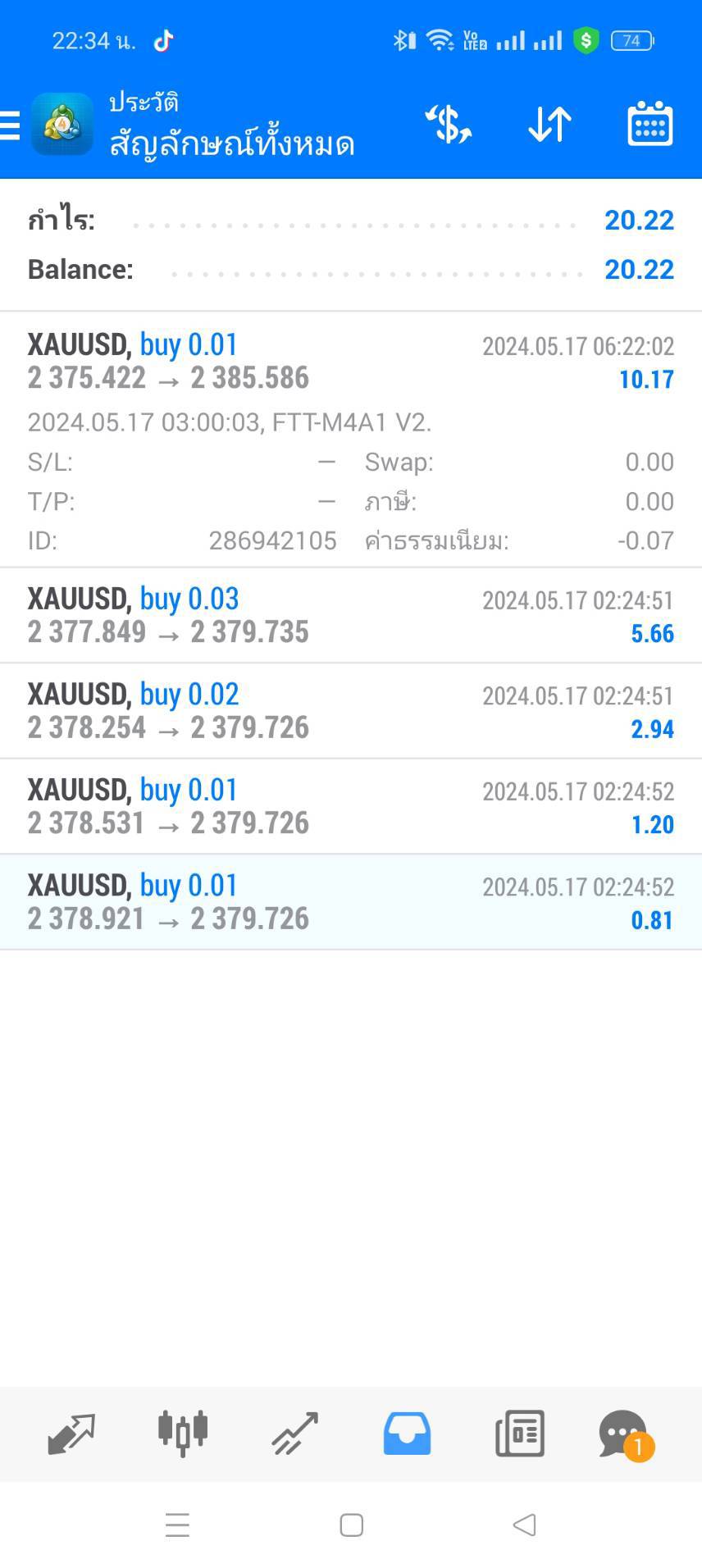Select the History inbox tab

407,1434
